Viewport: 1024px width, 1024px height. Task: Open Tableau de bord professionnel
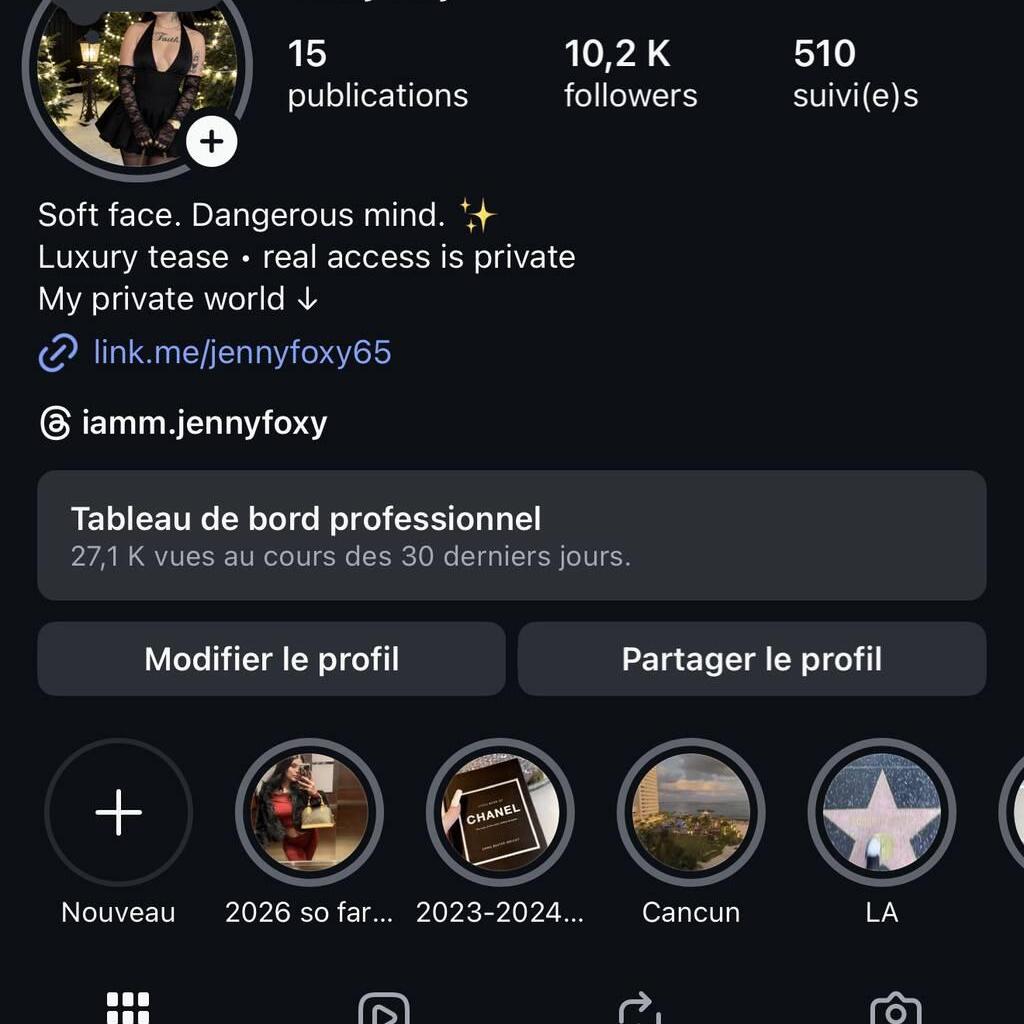[x=511, y=535]
